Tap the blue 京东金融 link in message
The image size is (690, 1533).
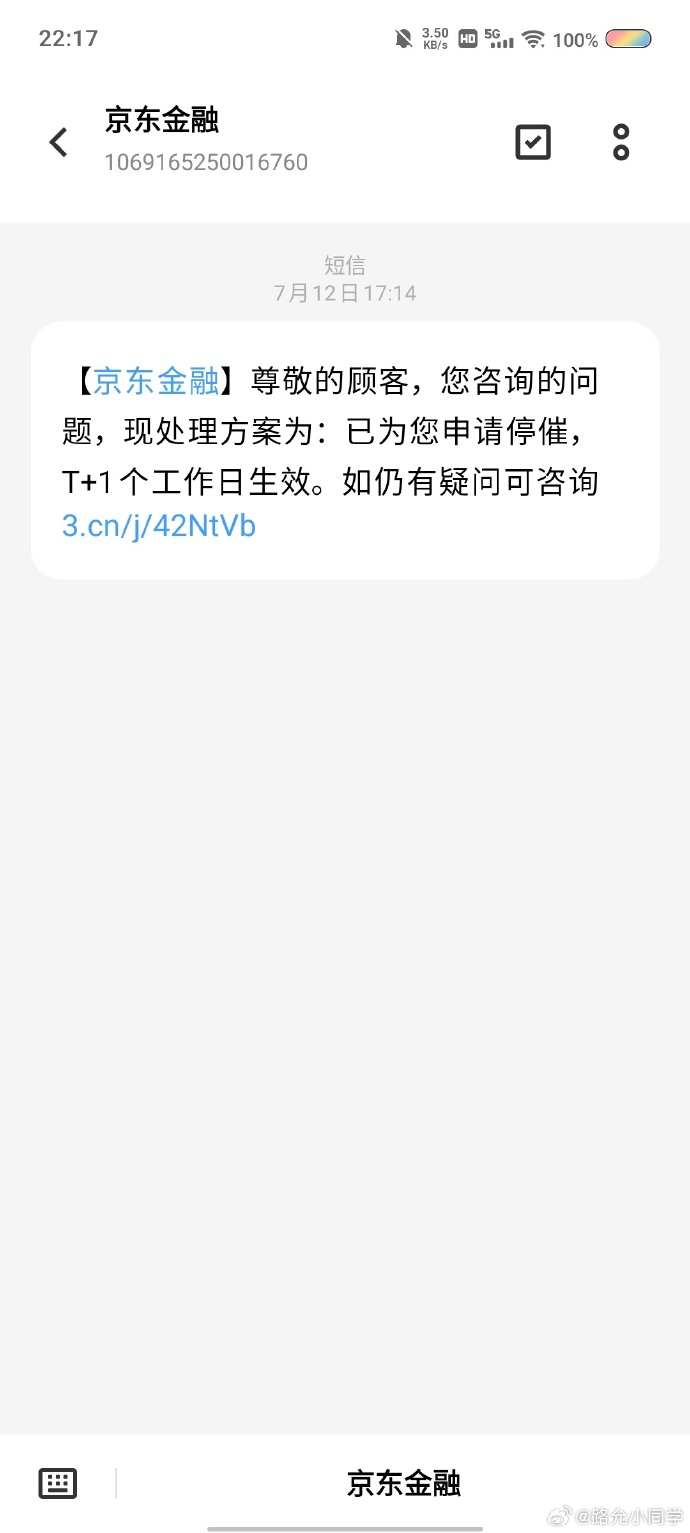tap(156, 381)
